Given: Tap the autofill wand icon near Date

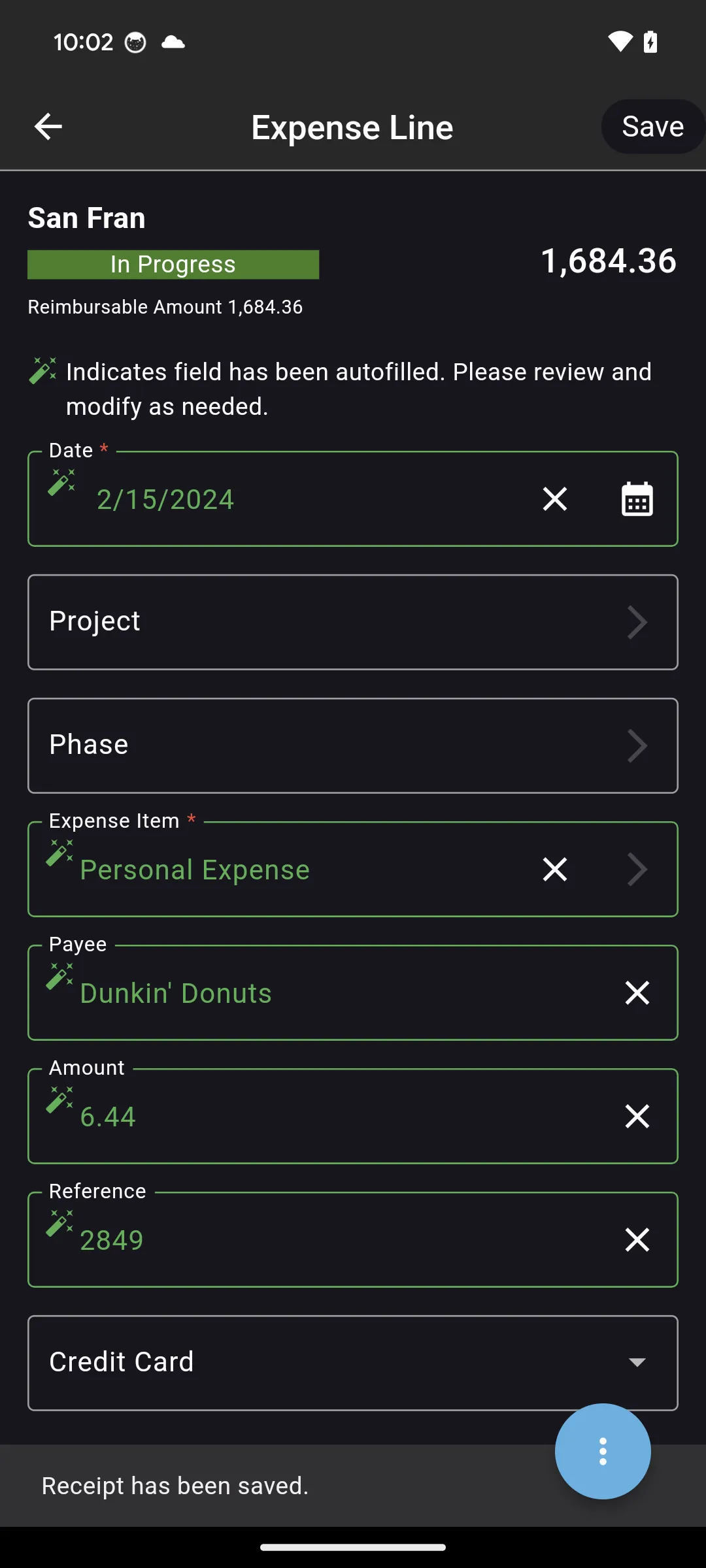Looking at the screenshot, I should click(x=61, y=483).
